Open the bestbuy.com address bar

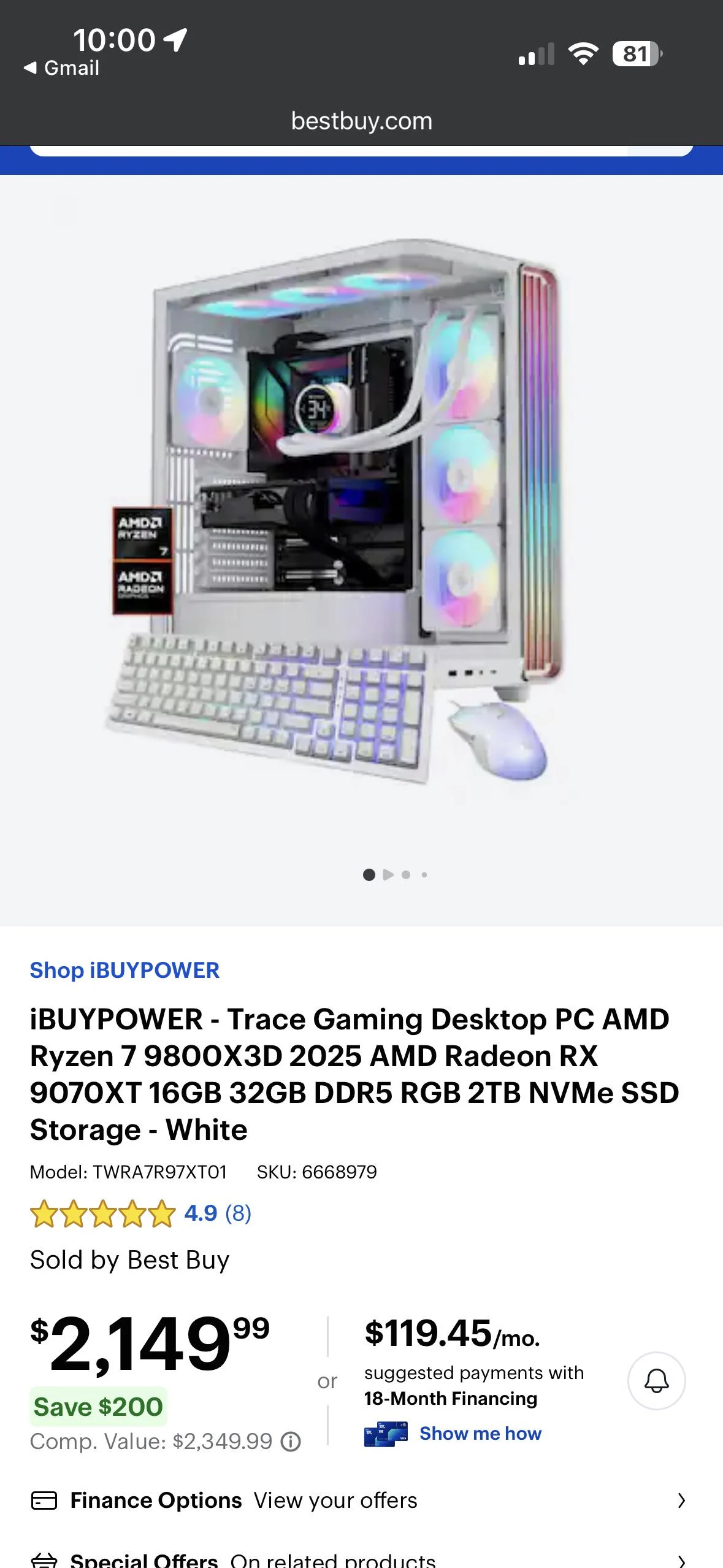click(362, 121)
